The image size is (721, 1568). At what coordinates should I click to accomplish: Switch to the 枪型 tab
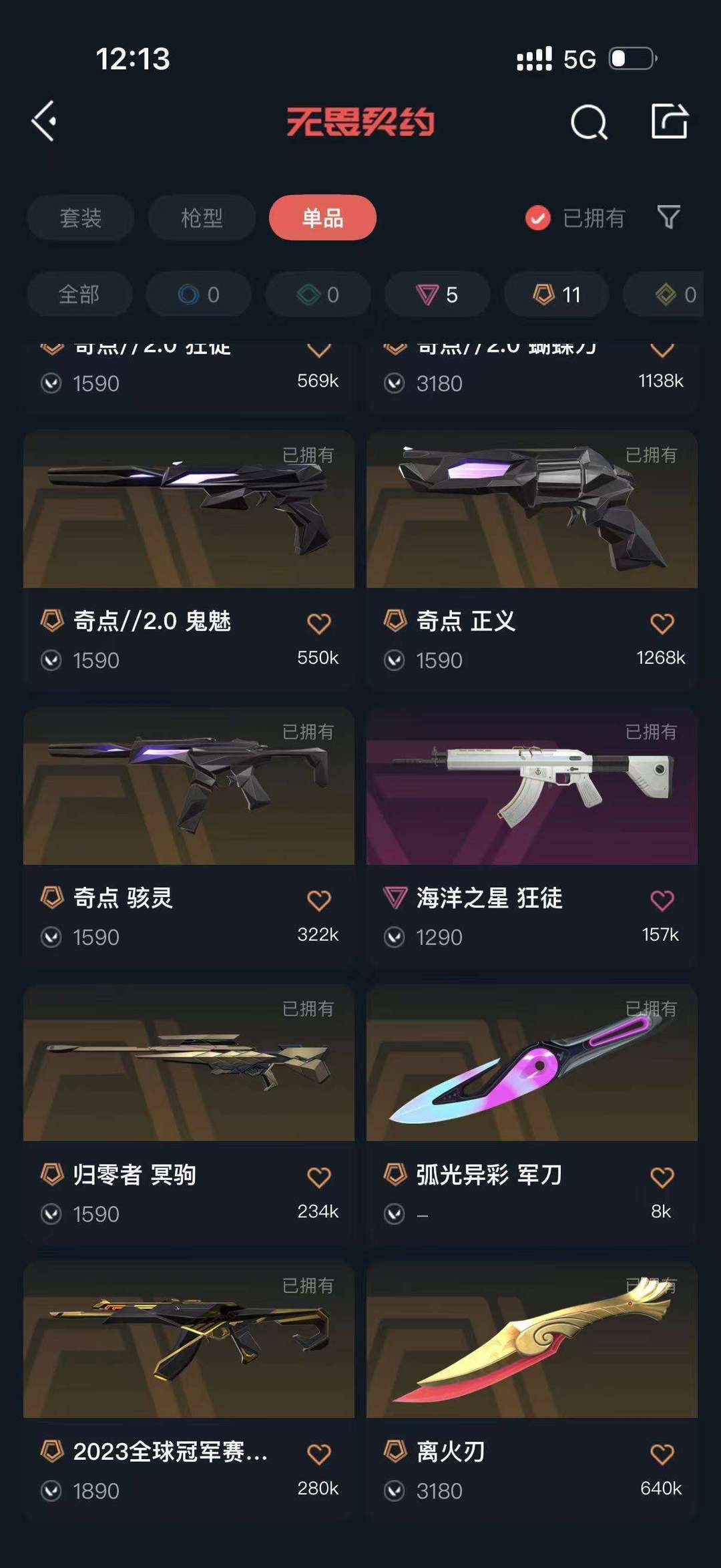point(202,218)
